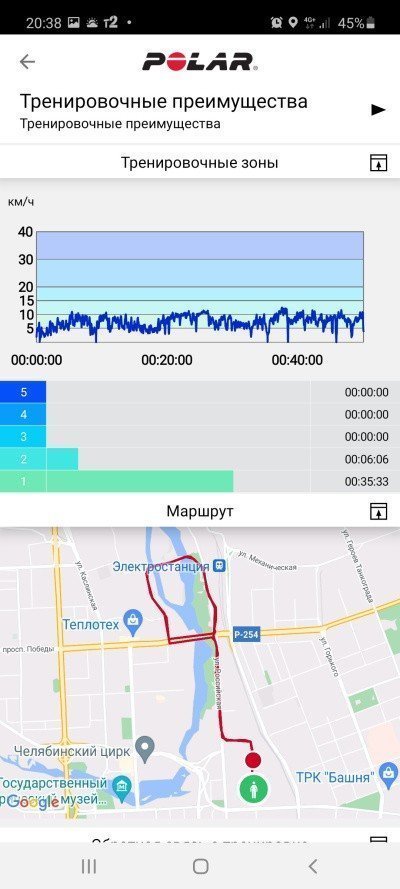
Task: Open Челябинский цирк map pin
Action: point(146,751)
